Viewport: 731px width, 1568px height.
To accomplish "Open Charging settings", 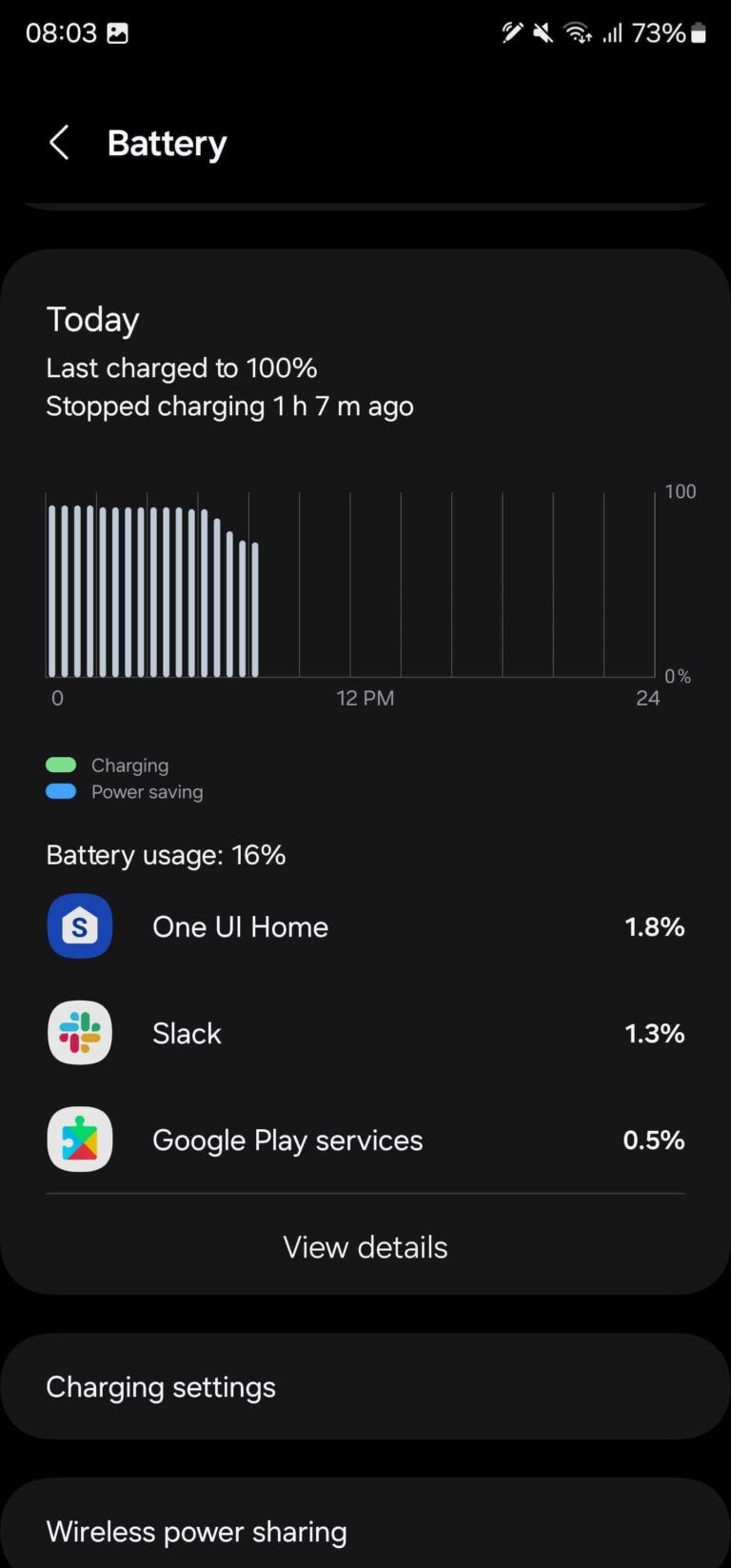I will click(160, 1386).
